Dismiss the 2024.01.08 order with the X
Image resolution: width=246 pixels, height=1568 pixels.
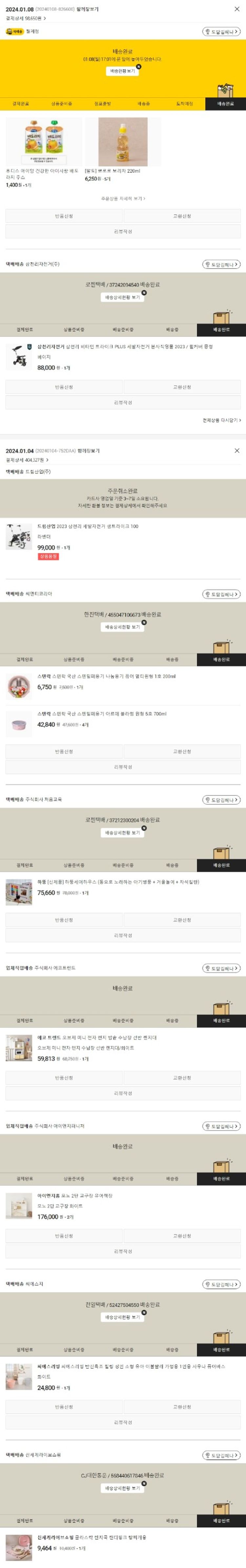[237, 9]
